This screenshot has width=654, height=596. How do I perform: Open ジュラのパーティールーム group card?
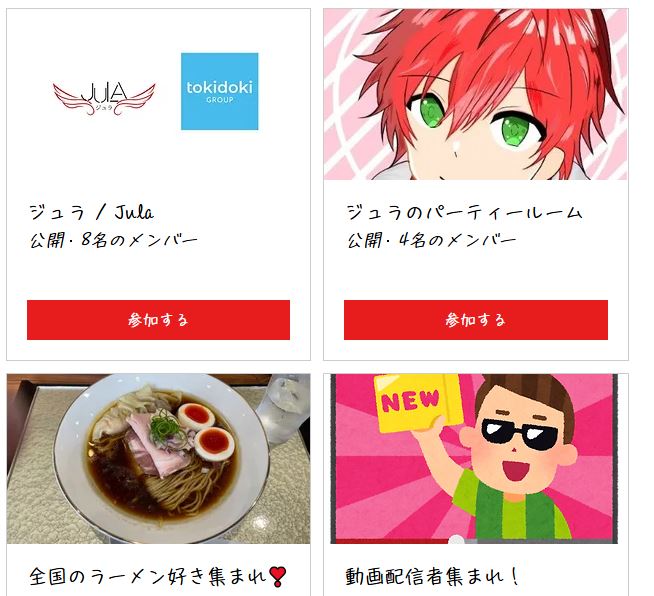click(x=464, y=212)
